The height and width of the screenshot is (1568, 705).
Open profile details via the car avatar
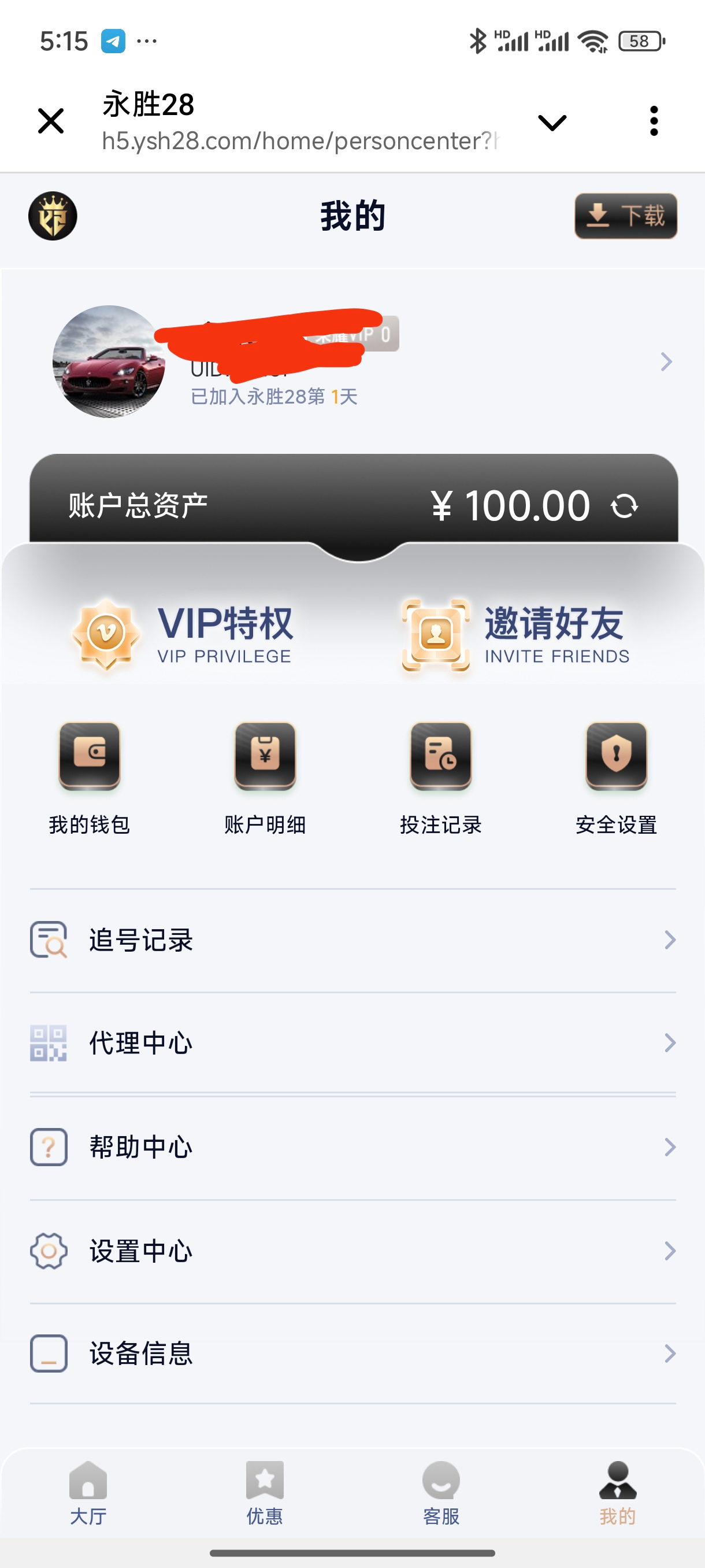pyautogui.click(x=109, y=361)
